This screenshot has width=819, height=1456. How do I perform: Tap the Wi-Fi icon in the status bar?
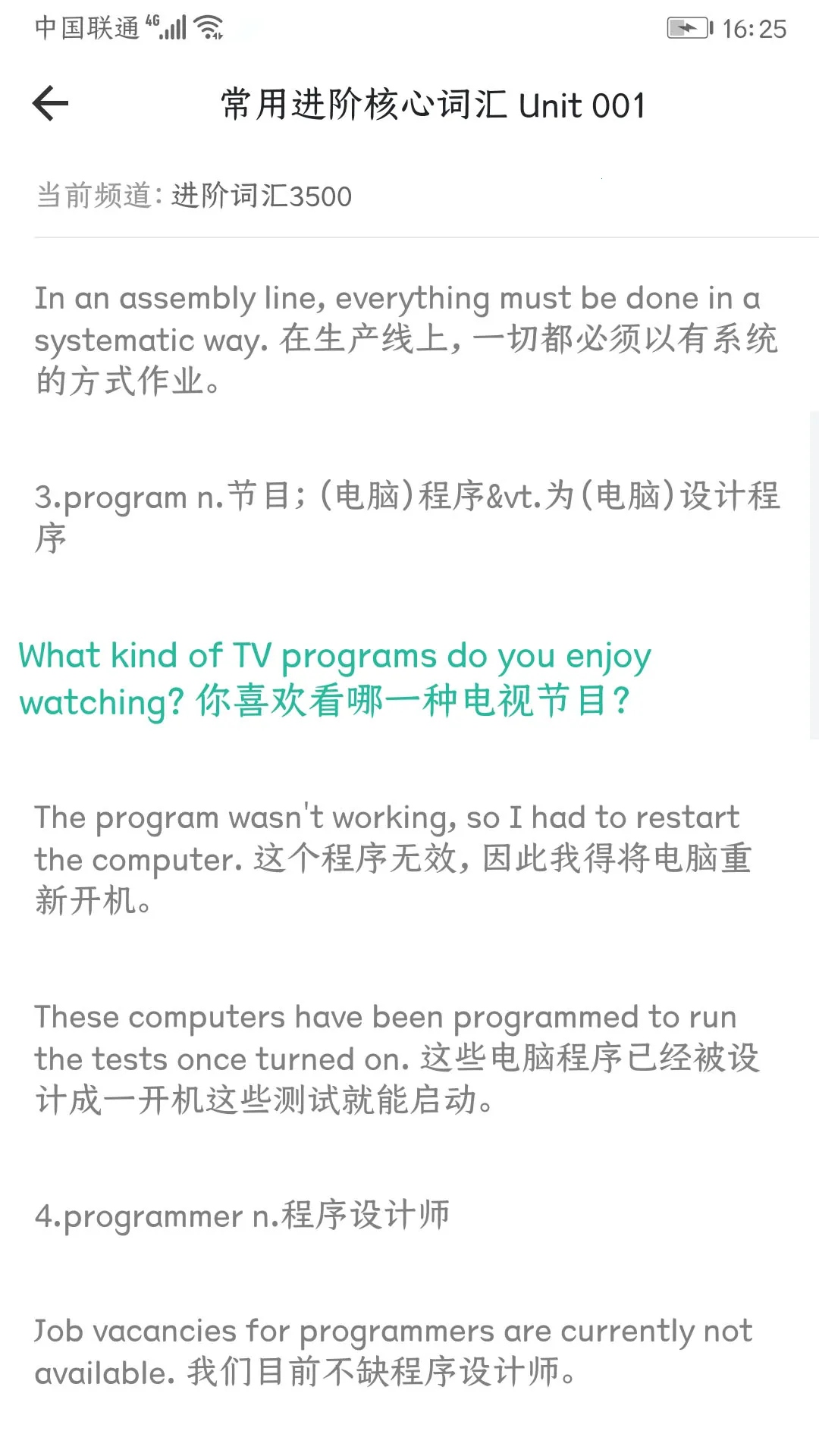pyautogui.click(x=206, y=27)
